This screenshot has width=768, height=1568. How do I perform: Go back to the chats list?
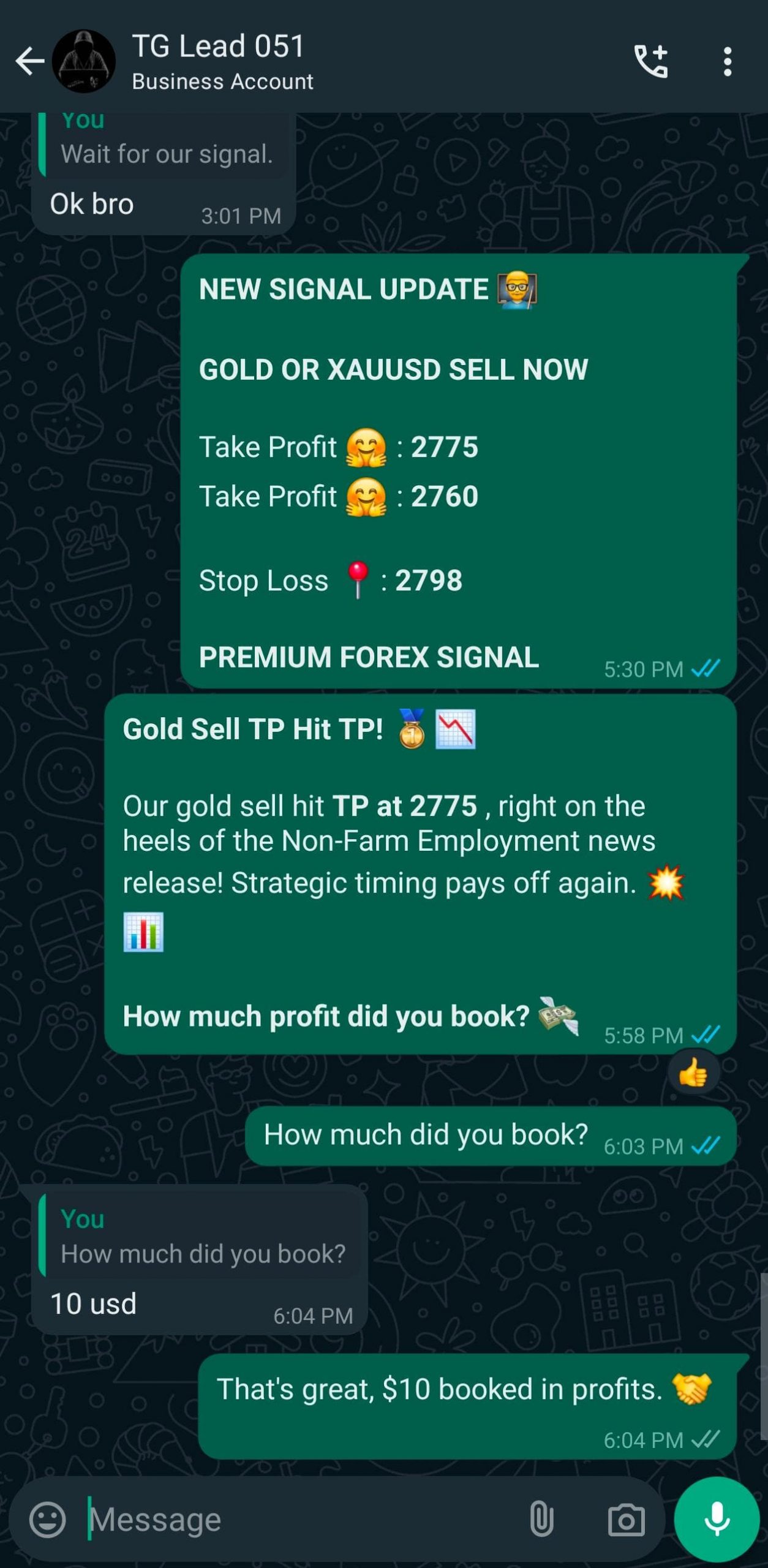click(x=29, y=61)
